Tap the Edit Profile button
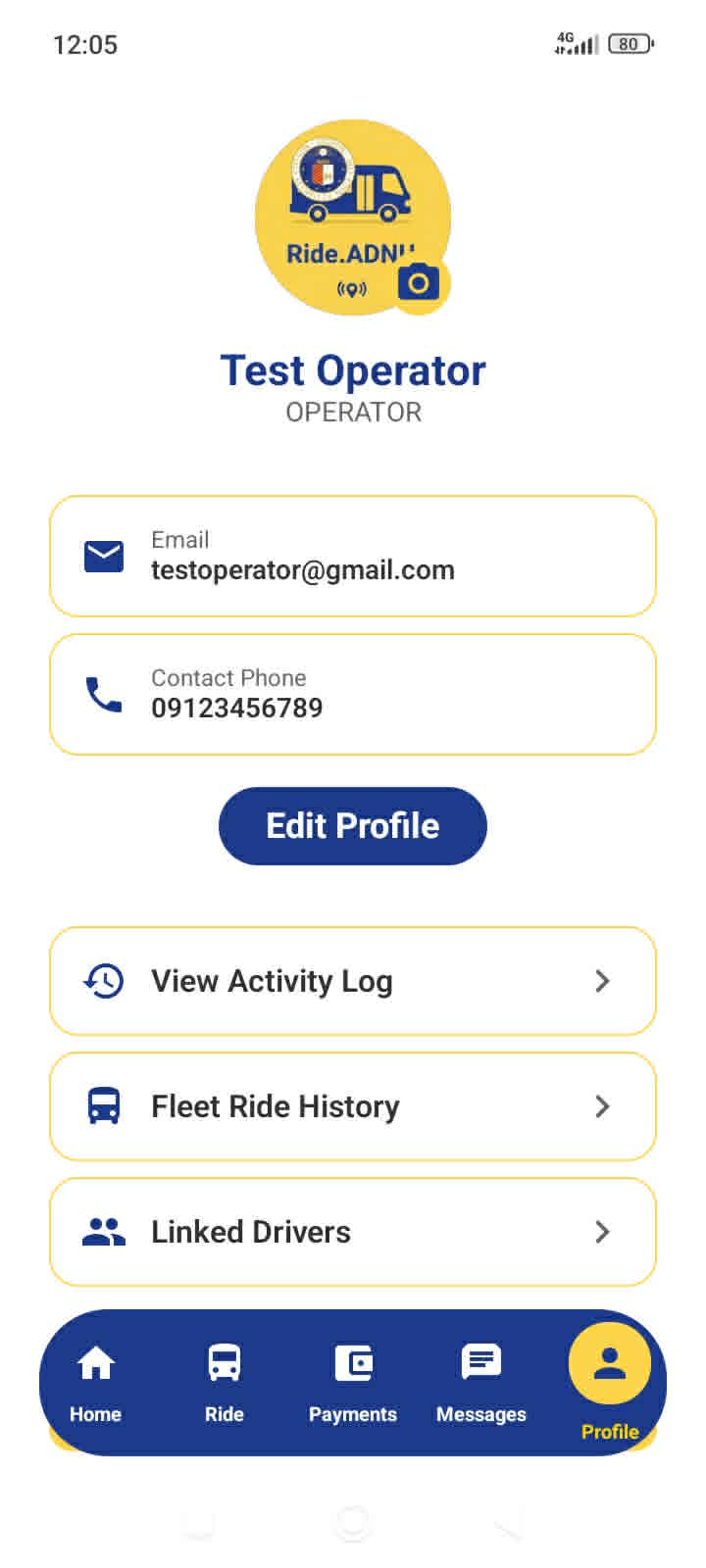 pyautogui.click(x=353, y=826)
